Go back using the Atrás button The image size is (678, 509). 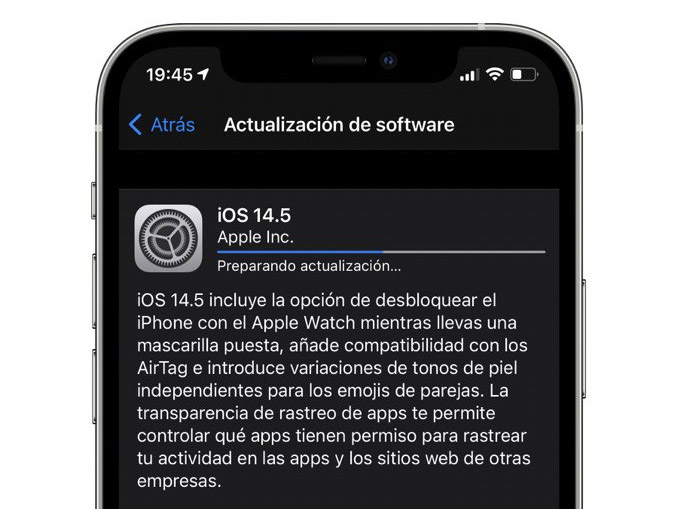coord(162,125)
